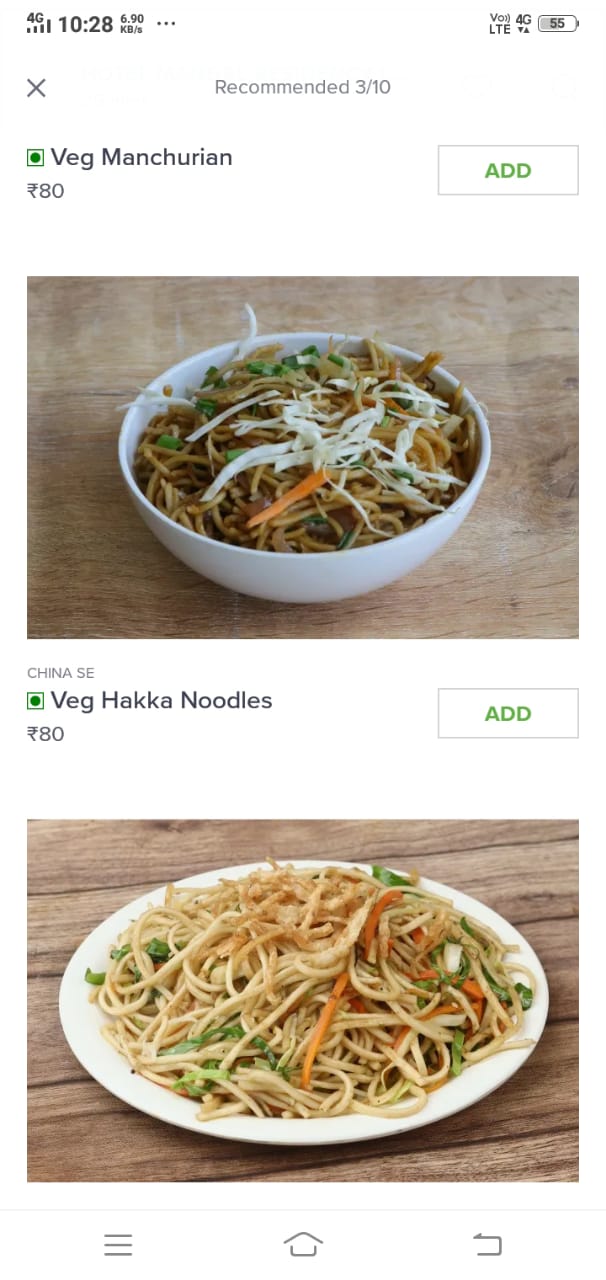Add Veg Hakka Noodles to cart
The image size is (606, 1280).
[507, 713]
